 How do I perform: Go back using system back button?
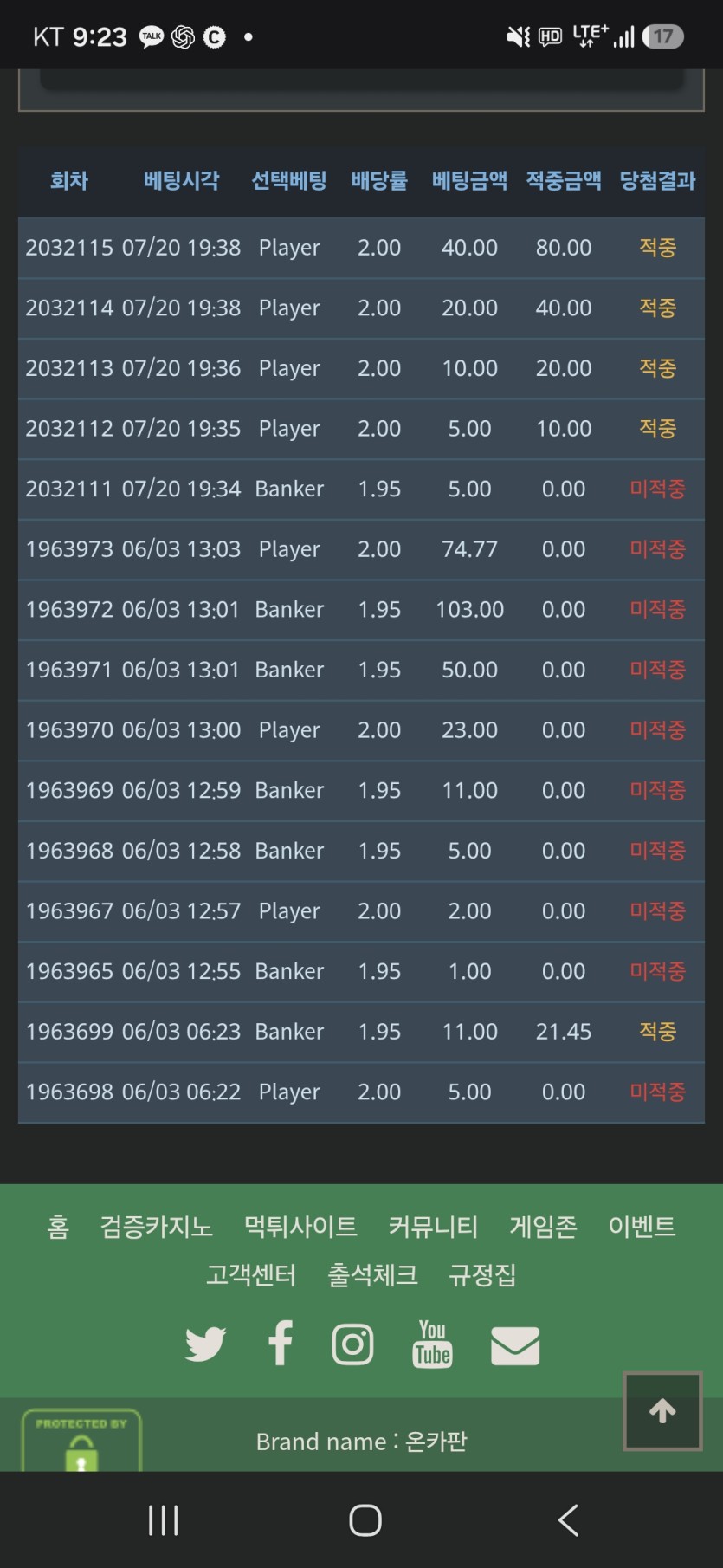pos(568,1520)
